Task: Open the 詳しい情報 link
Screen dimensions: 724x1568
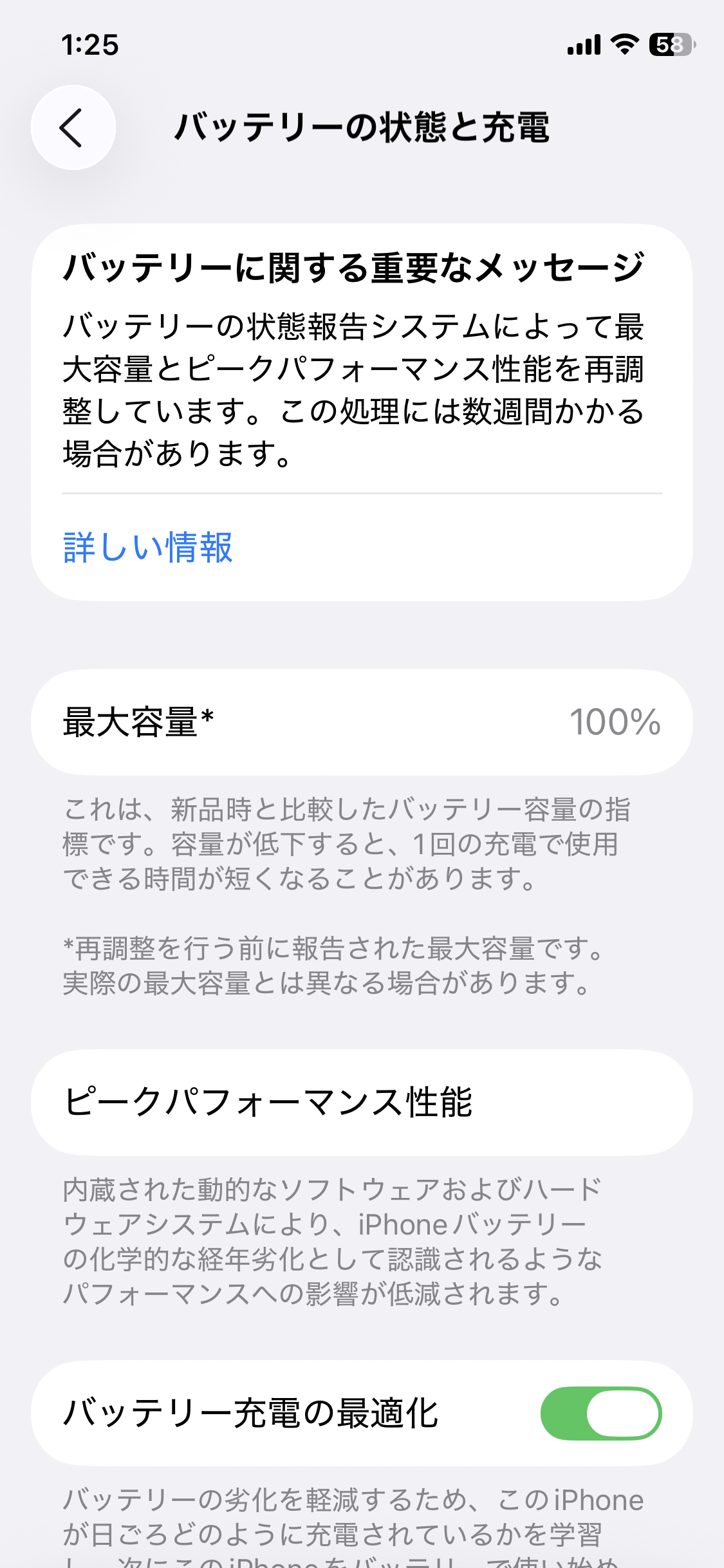Action: pos(148,548)
